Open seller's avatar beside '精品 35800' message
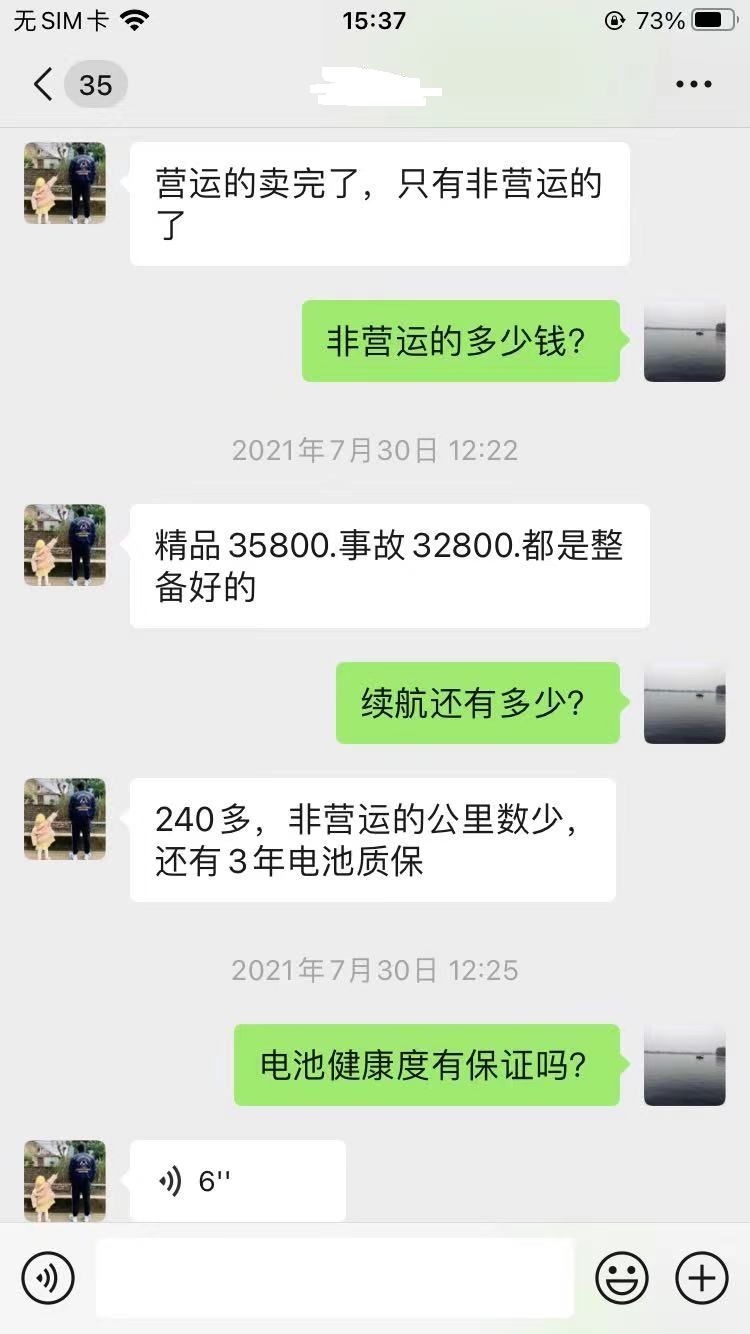This screenshot has width=750, height=1334. click(65, 545)
